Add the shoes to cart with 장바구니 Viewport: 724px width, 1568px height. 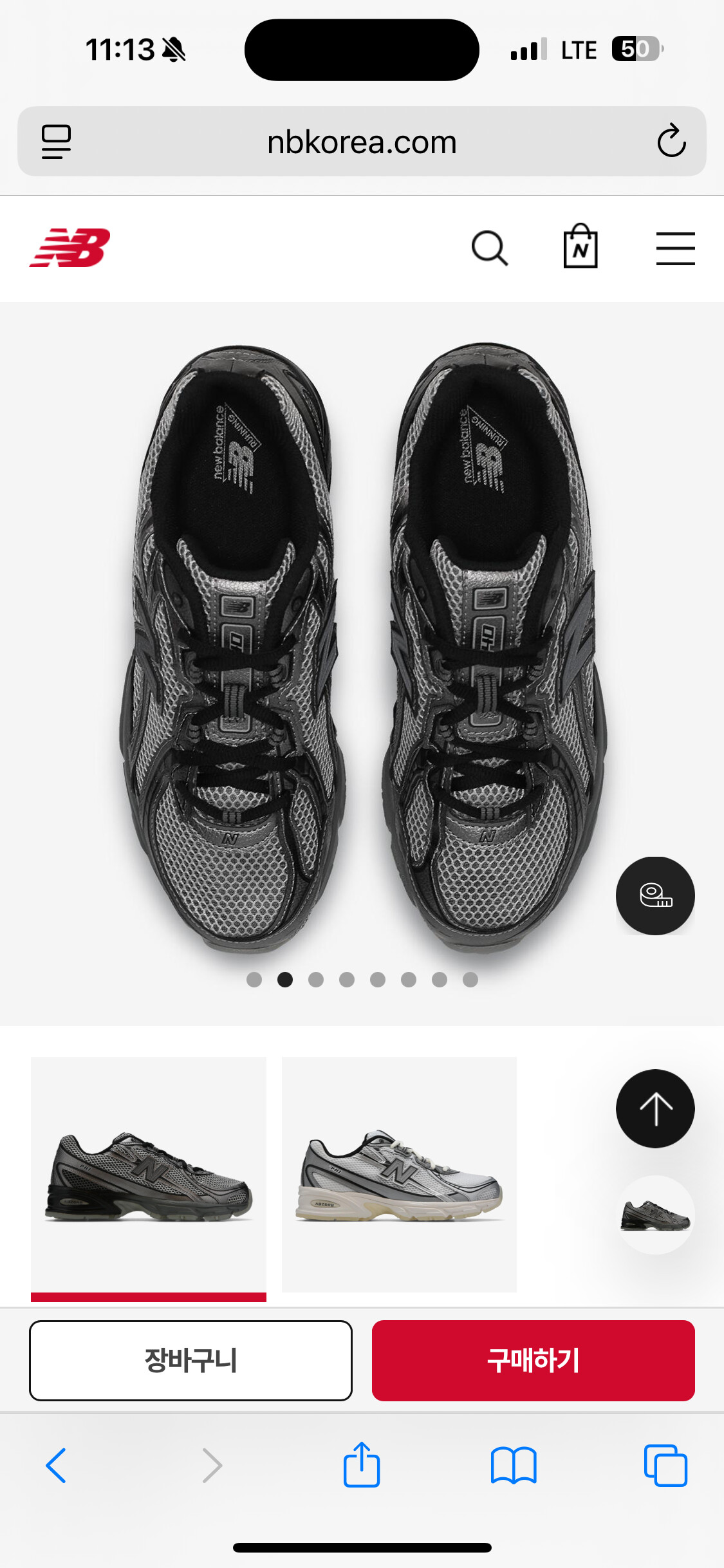click(190, 1360)
